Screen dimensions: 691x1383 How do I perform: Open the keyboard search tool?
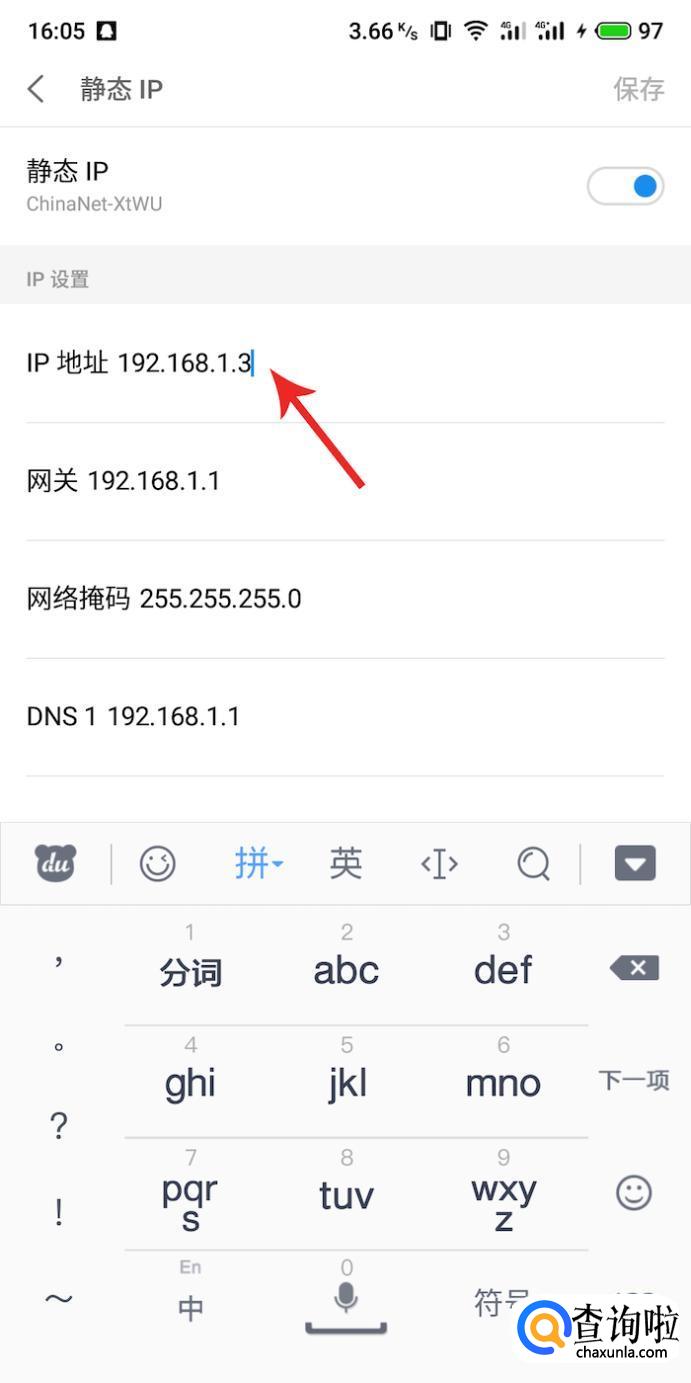tap(533, 862)
